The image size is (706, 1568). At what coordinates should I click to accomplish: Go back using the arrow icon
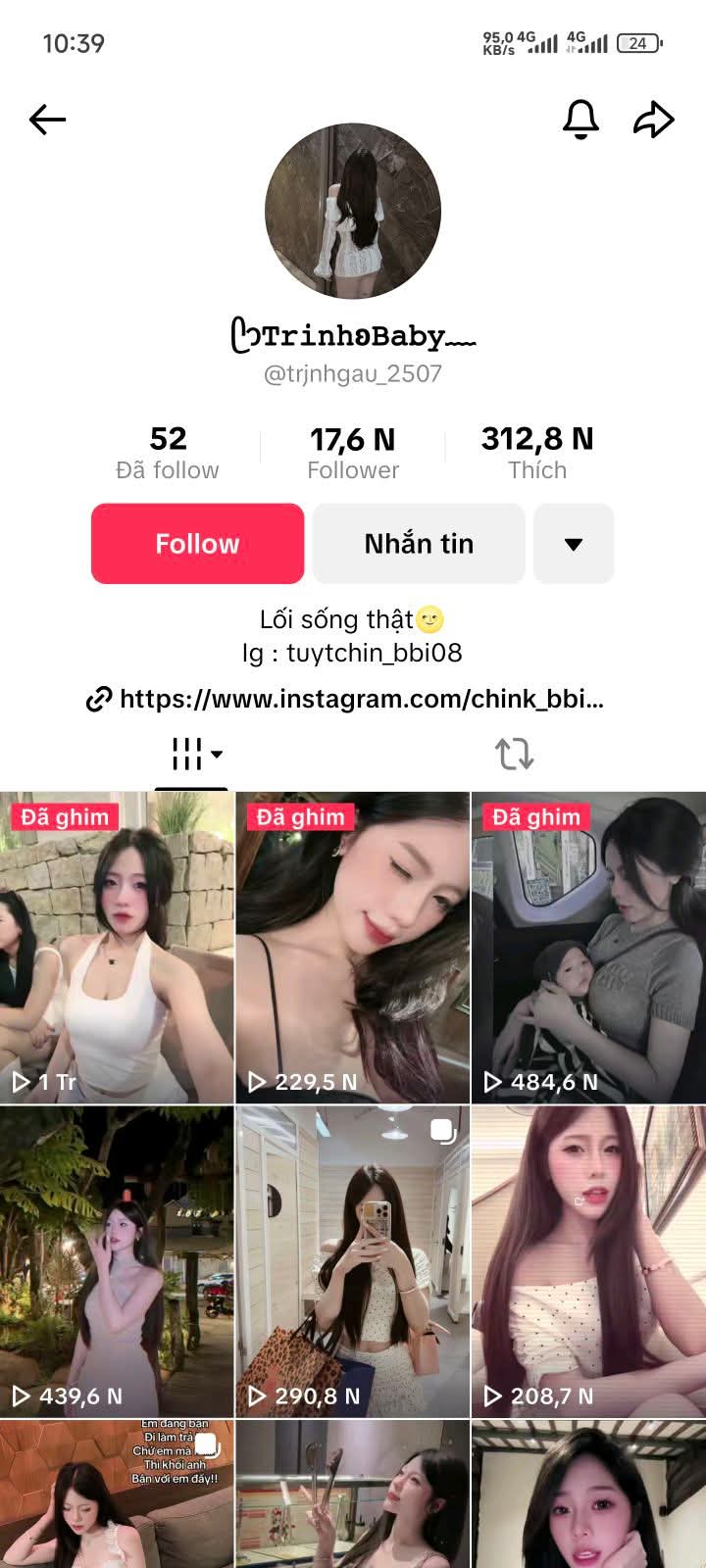click(47, 120)
